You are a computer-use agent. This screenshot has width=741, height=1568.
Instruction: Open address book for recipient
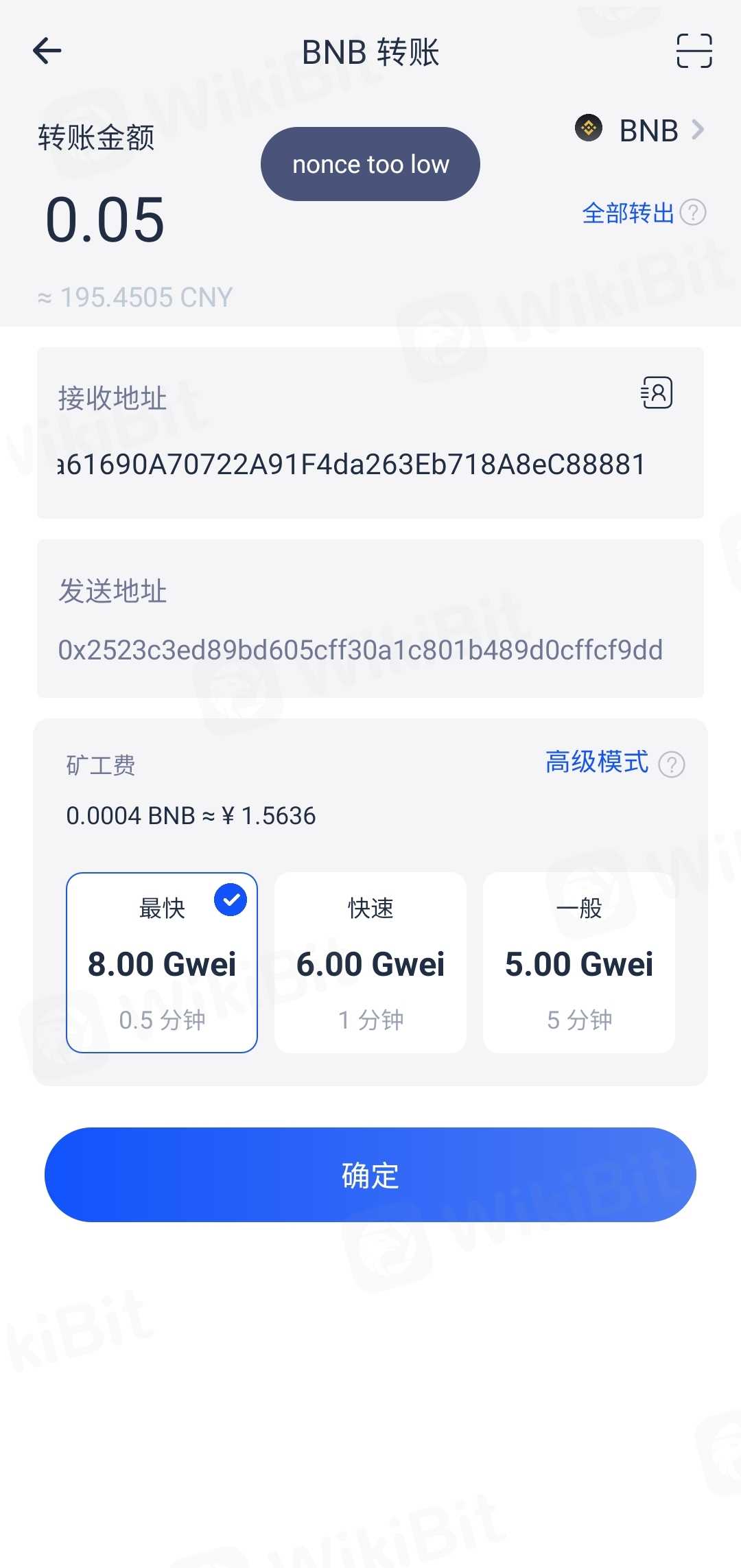coord(657,393)
